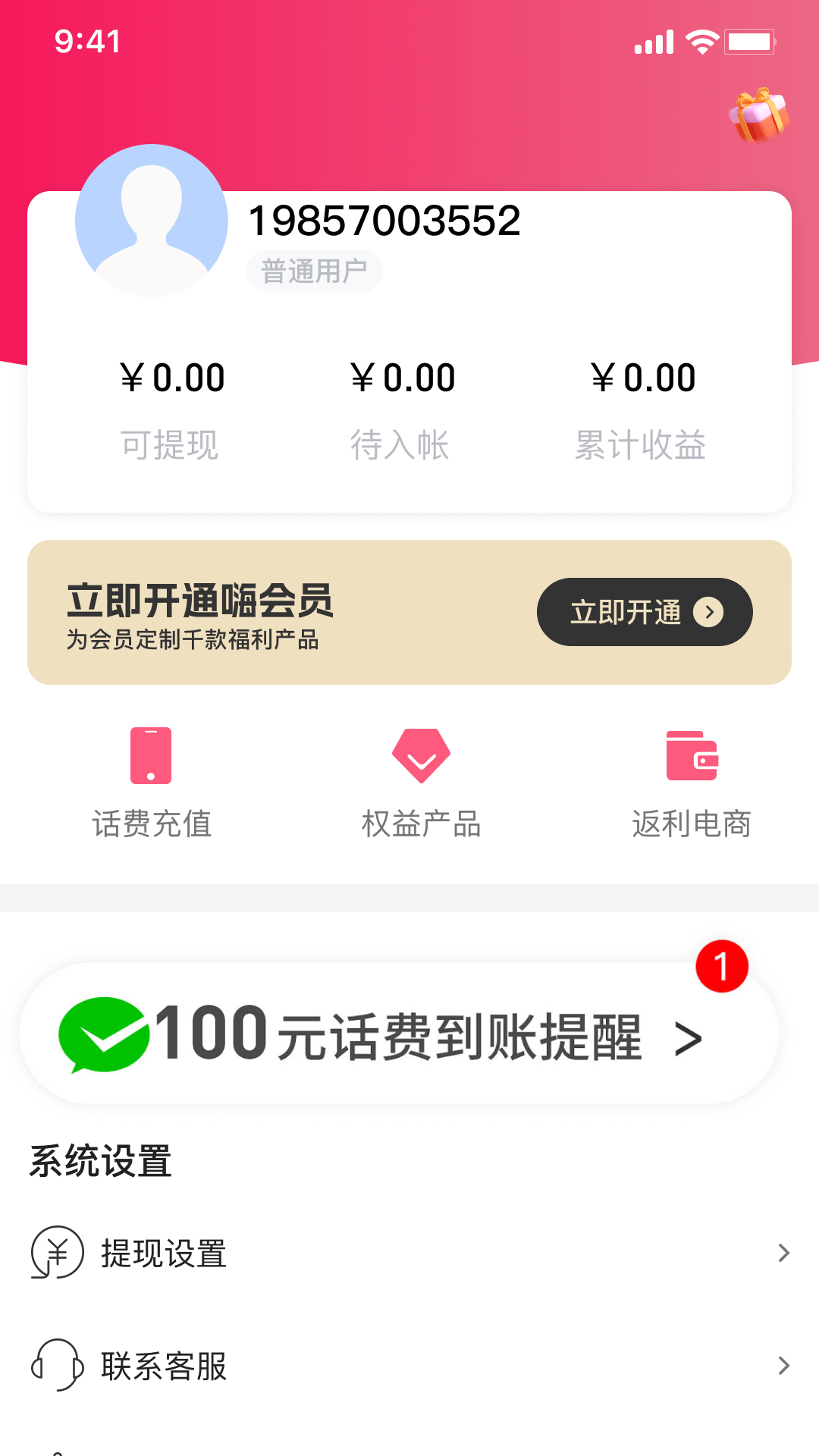Screen dimensions: 819x1456
Task: Expand the 联系客服 customer service row
Action: [x=409, y=1367]
